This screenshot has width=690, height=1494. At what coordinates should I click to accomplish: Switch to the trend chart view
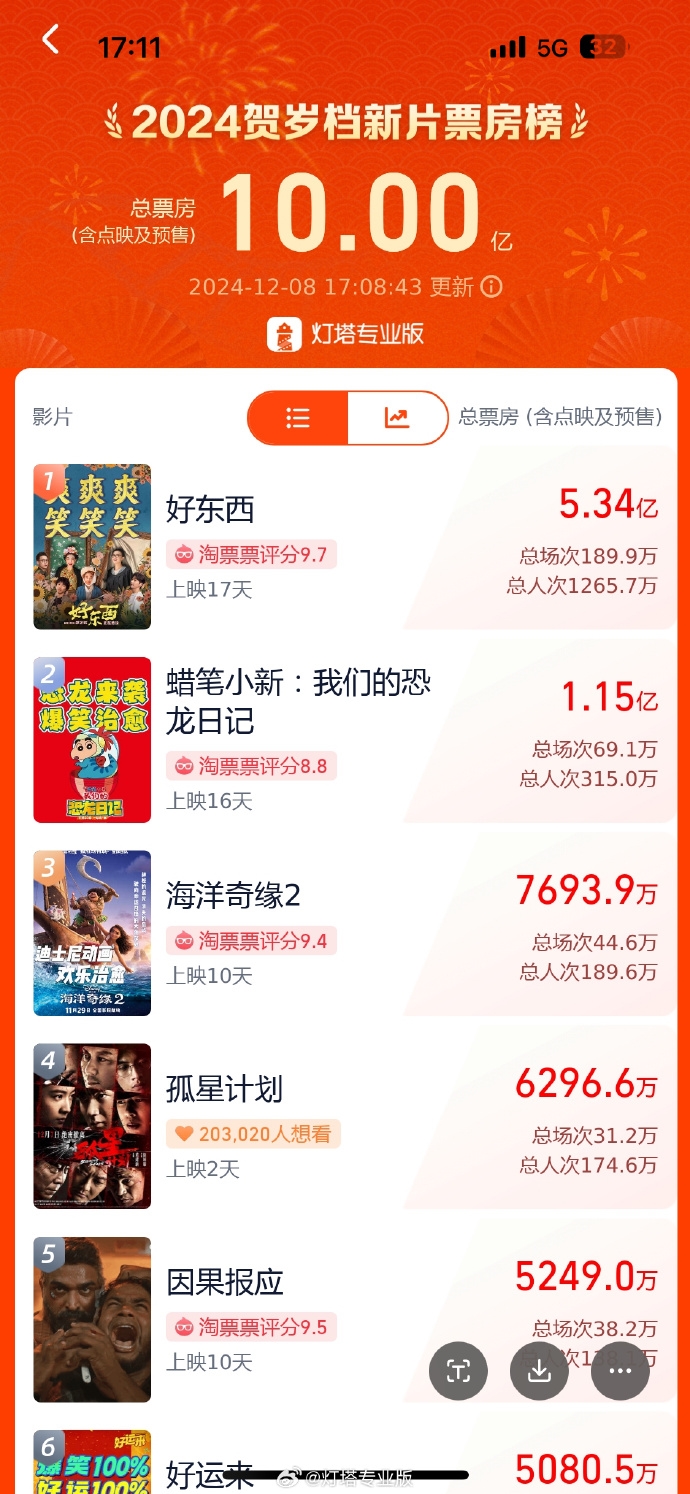pyautogui.click(x=397, y=418)
